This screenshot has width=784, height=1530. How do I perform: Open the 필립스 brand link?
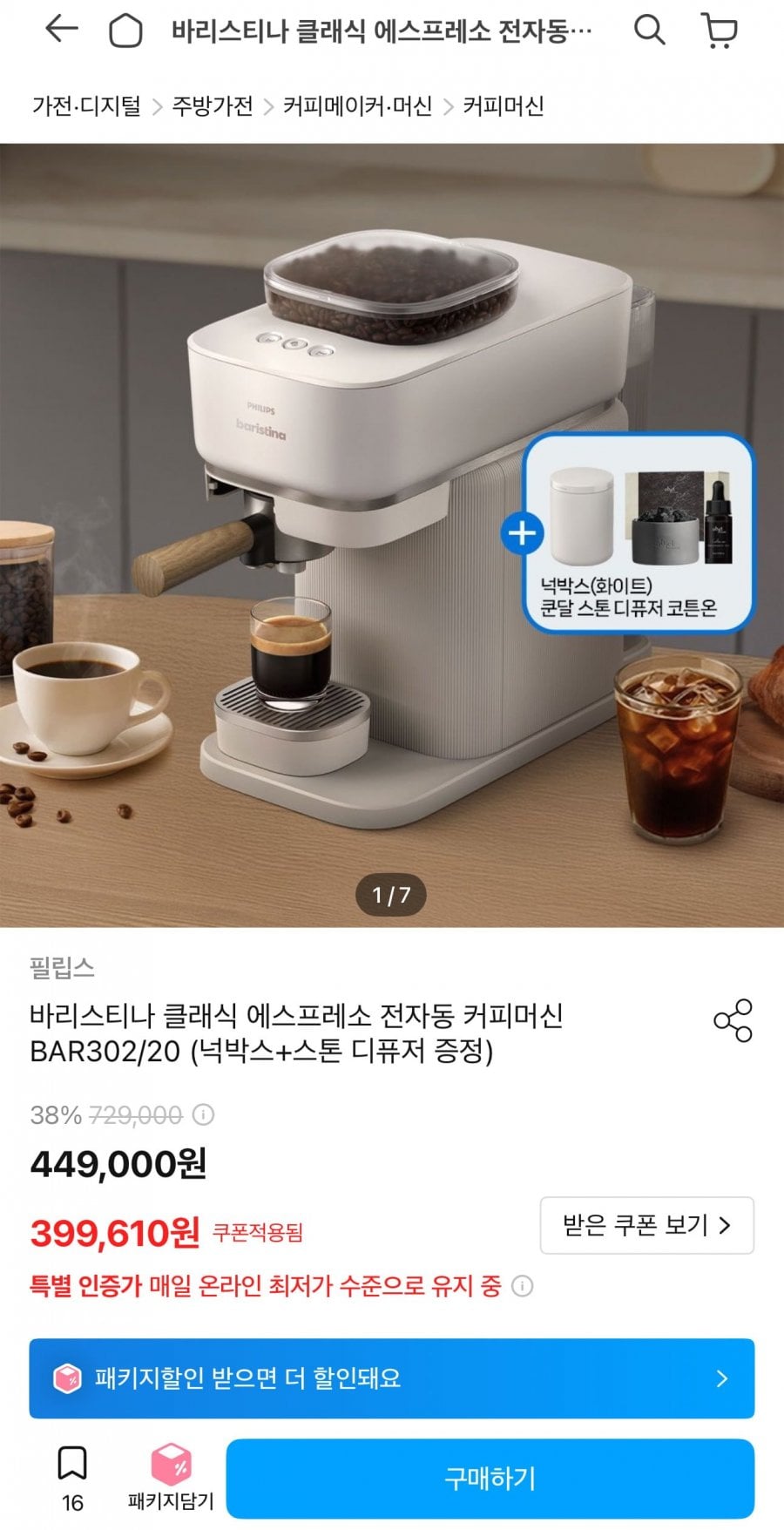point(62,967)
